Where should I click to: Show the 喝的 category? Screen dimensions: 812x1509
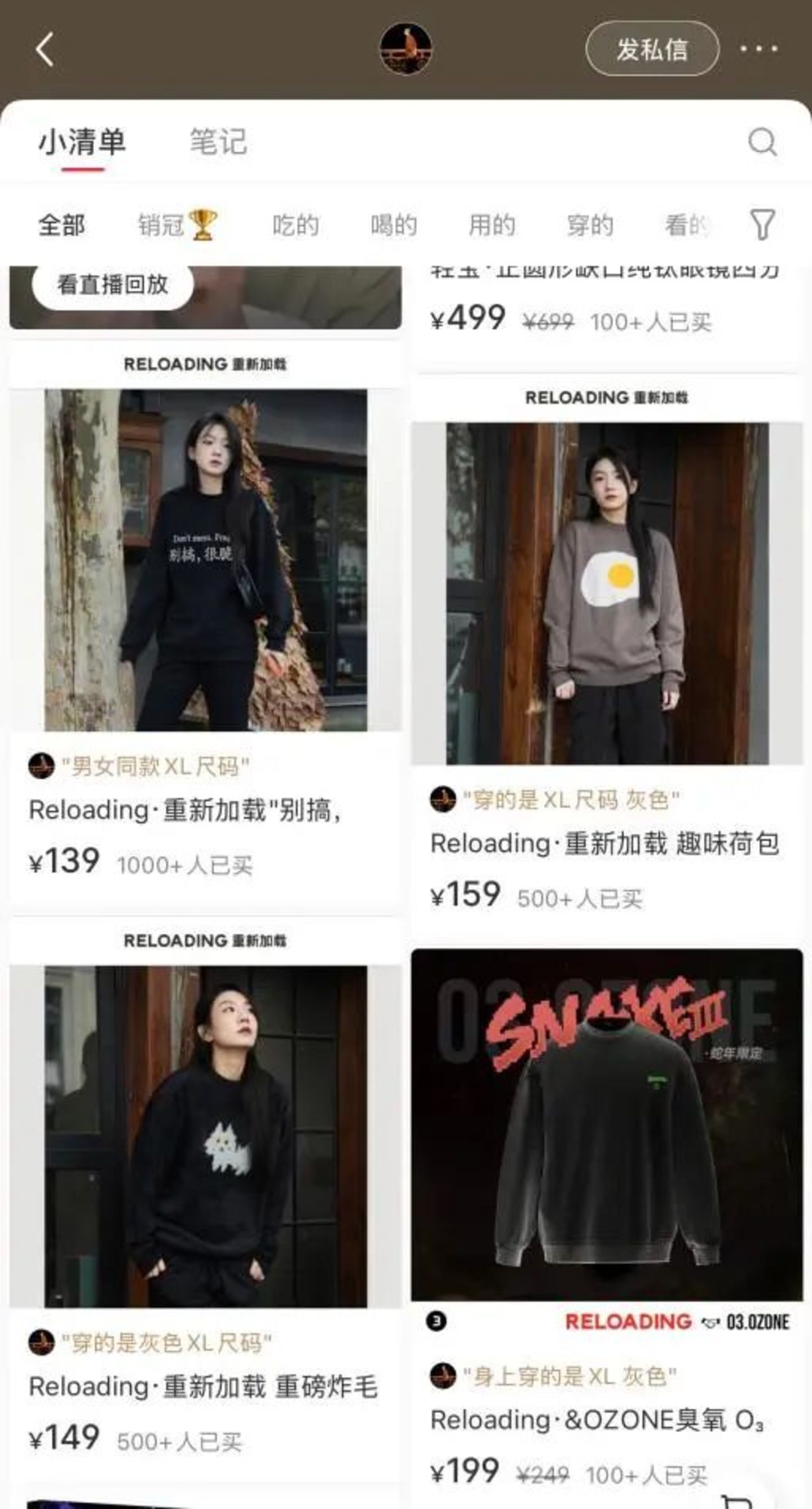pyautogui.click(x=394, y=226)
